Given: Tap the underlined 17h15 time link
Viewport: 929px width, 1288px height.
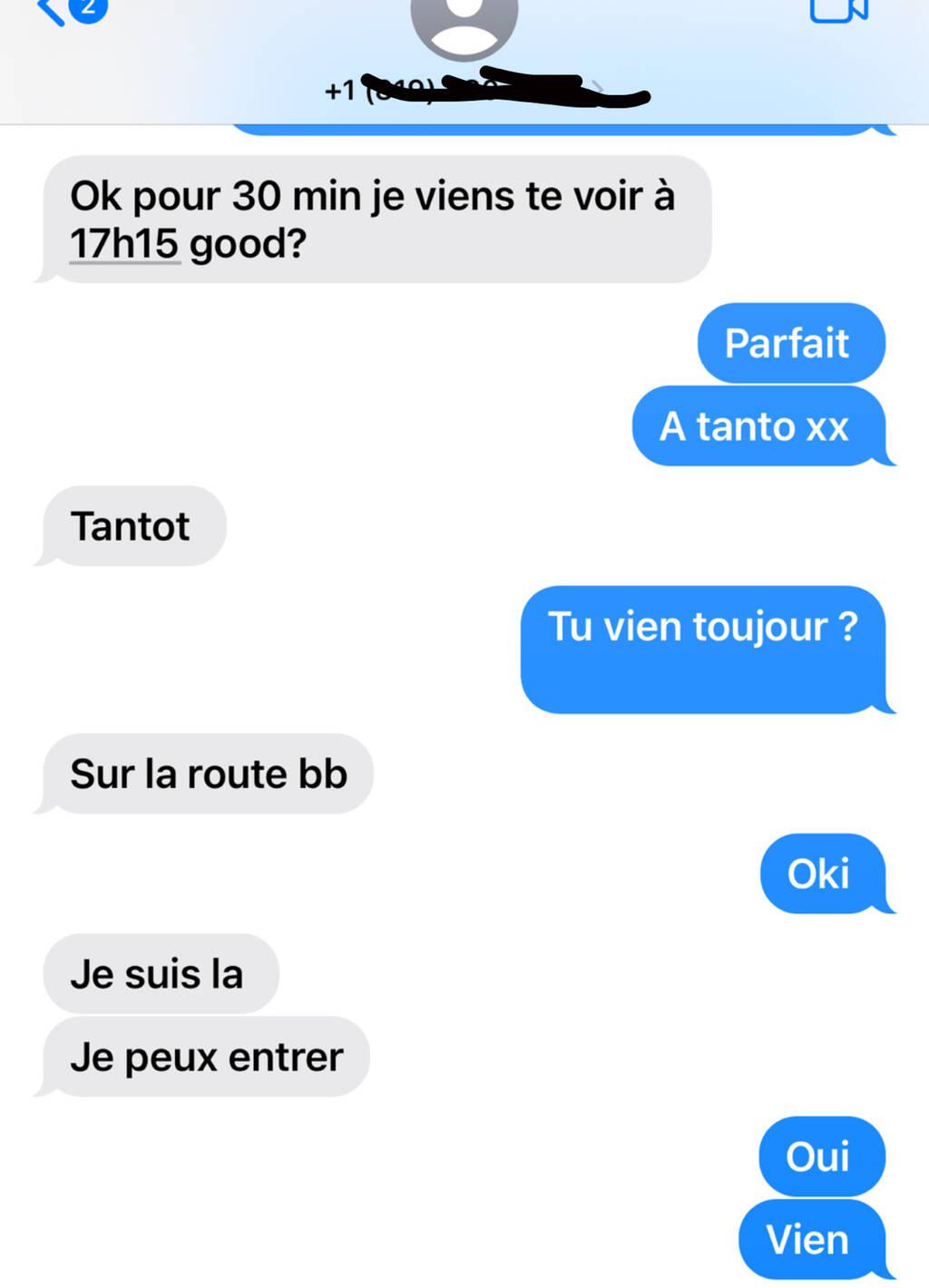Looking at the screenshot, I should point(125,244).
